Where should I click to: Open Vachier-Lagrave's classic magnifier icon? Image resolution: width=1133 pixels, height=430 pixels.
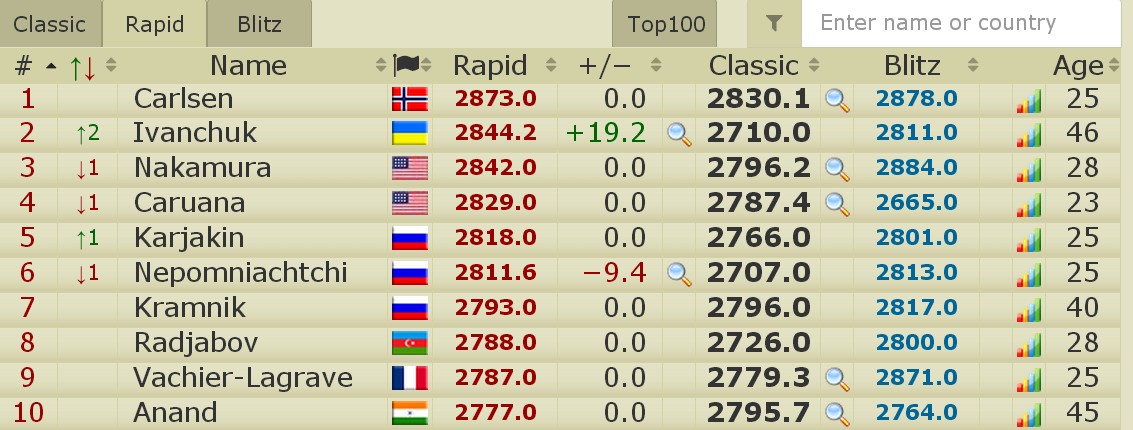click(x=837, y=379)
